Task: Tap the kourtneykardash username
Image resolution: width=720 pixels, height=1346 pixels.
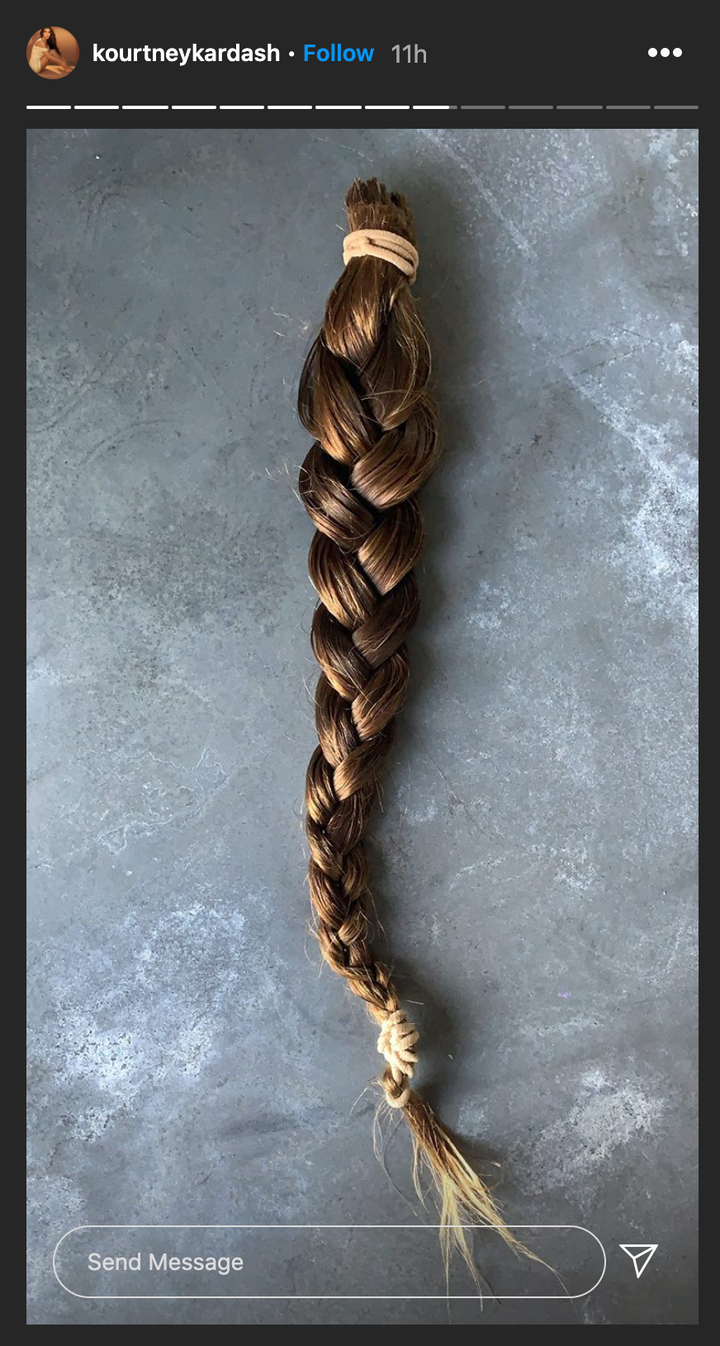Action: tap(186, 53)
